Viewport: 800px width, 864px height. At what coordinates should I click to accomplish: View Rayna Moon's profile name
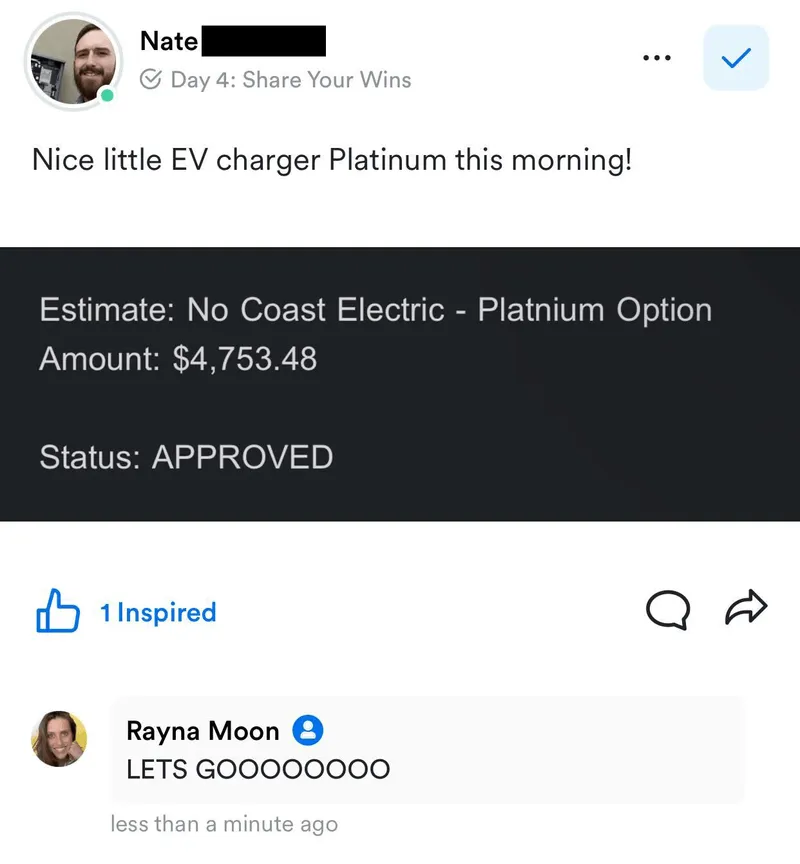pyautogui.click(x=203, y=731)
